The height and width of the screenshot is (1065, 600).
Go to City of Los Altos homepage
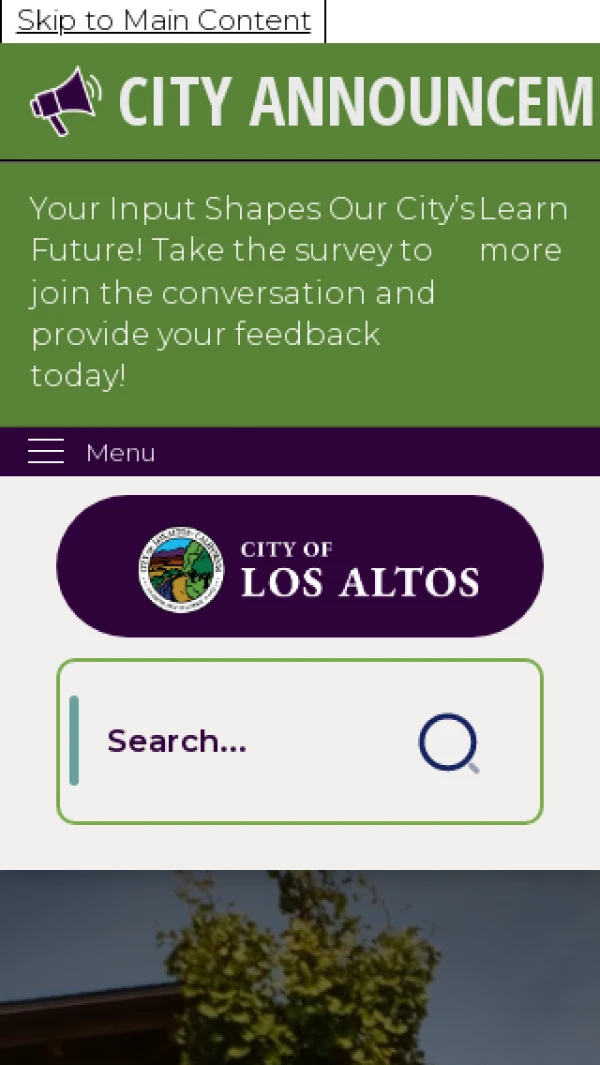tap(300, 566)
